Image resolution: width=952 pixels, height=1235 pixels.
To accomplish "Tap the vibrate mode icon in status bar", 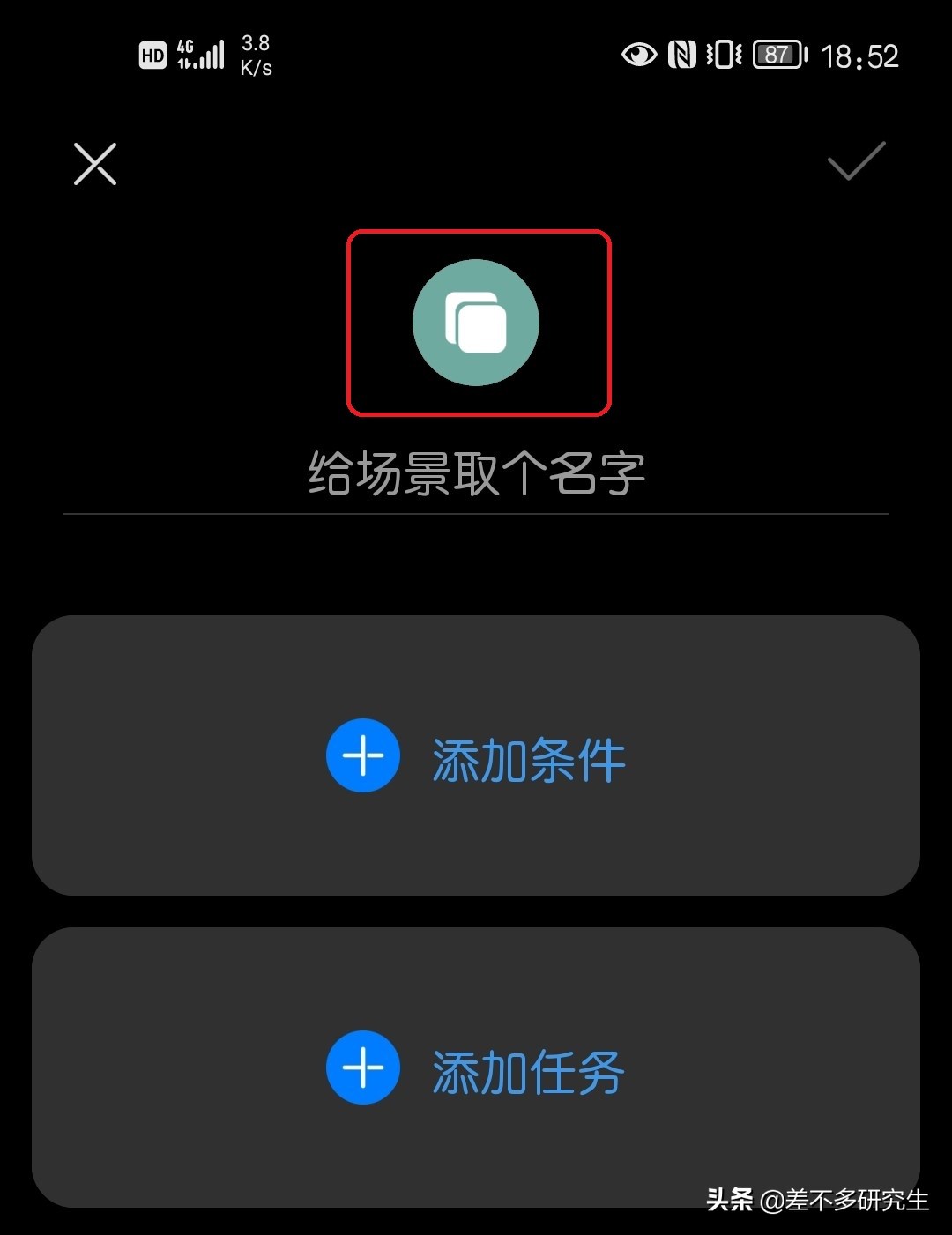I will click(x=723, y=55).
